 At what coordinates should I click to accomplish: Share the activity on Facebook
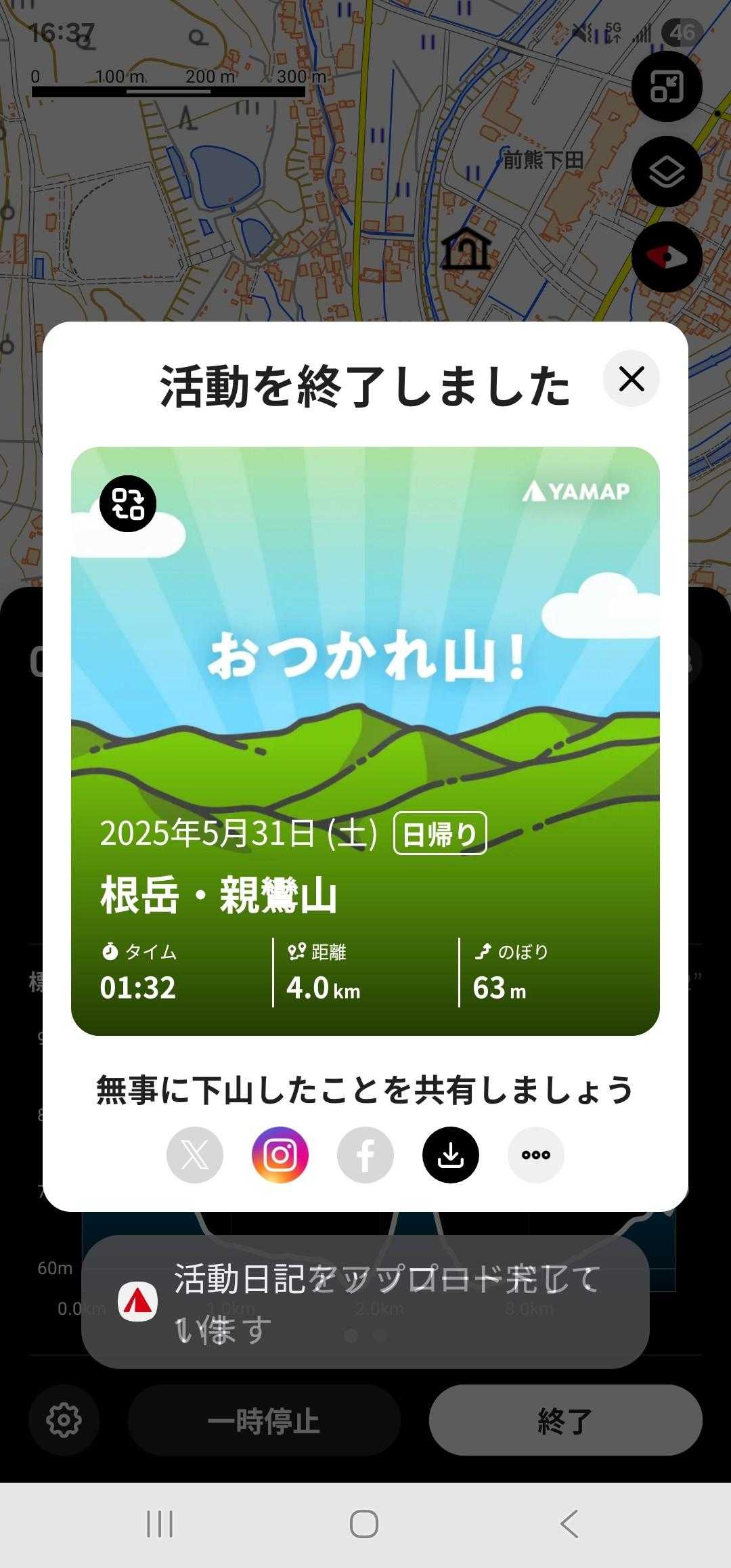365,1155
